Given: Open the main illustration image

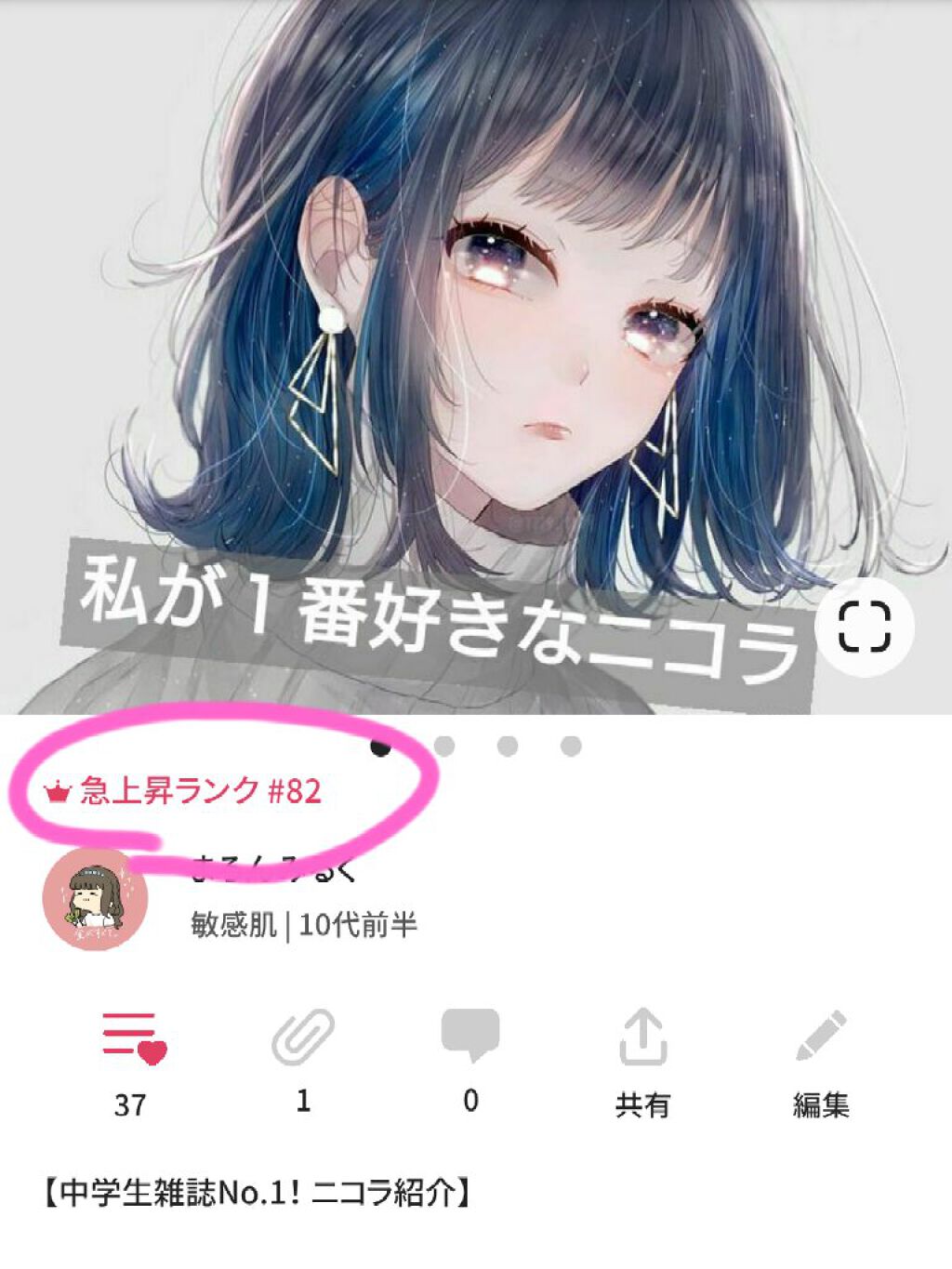Looking at the screenshot, I should 465,325.
